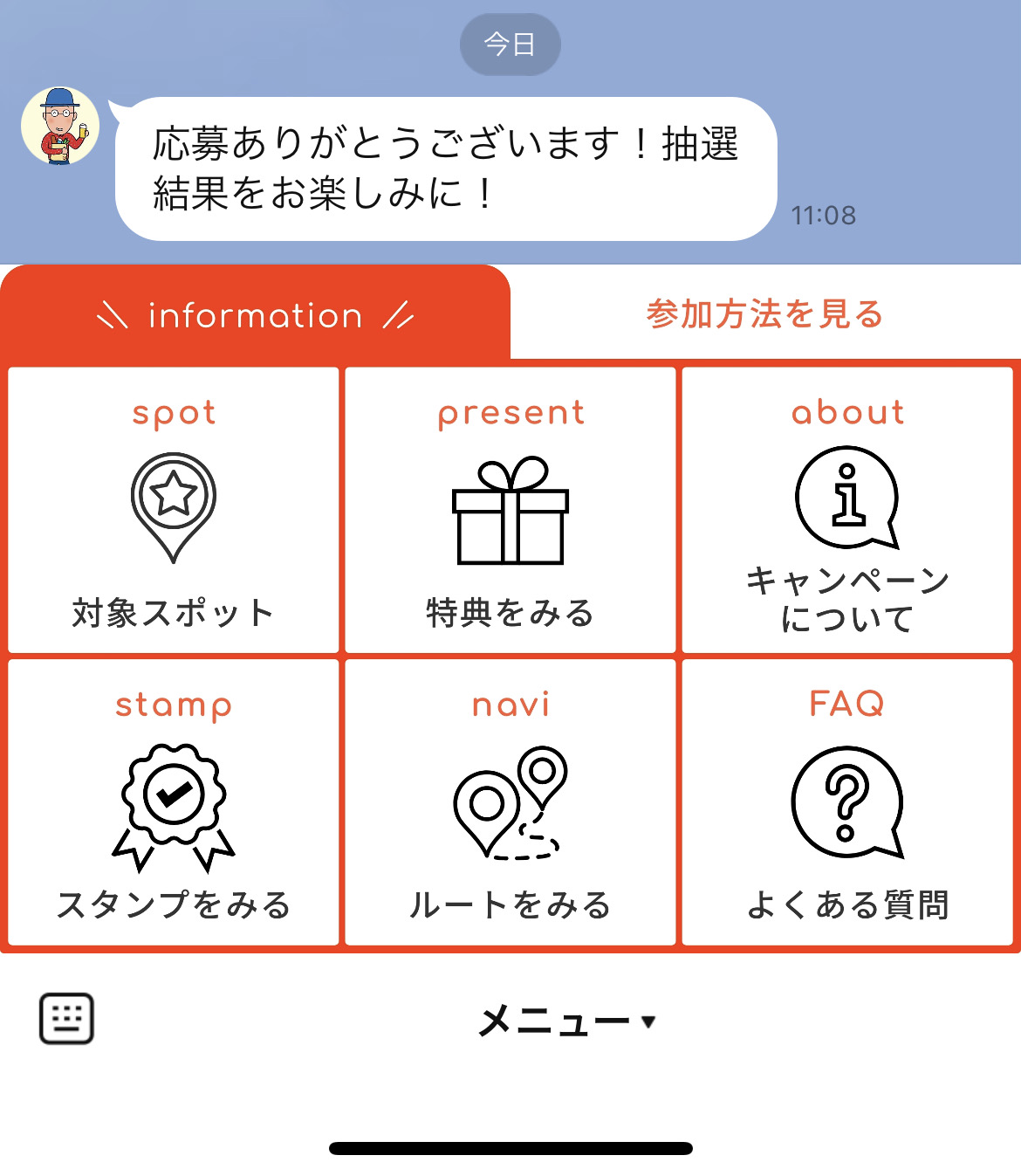Switch to the 参加方法を見る tab
This screenshot has height=1176, width=1021.
click(764, 314)
